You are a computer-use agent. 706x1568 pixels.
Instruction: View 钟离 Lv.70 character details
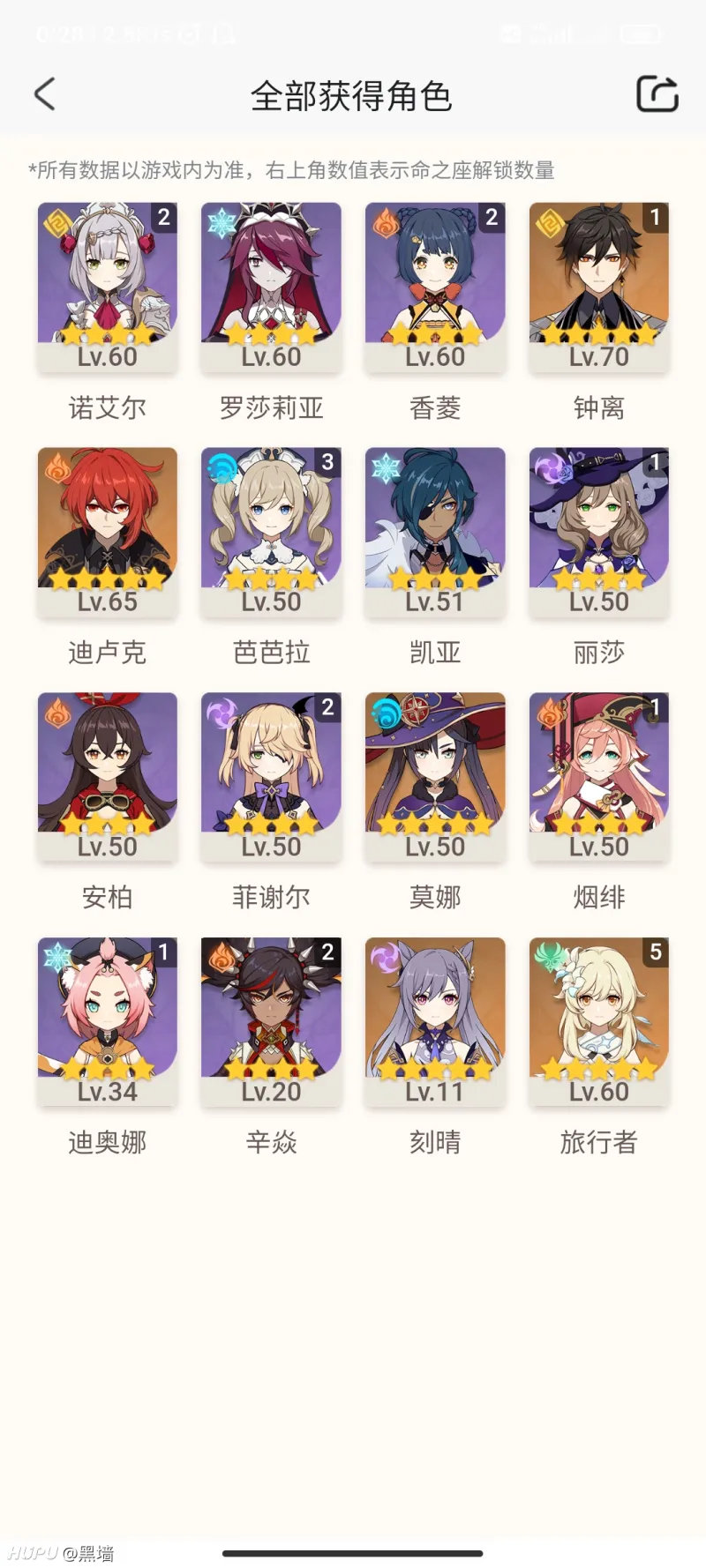coord(599,287)
